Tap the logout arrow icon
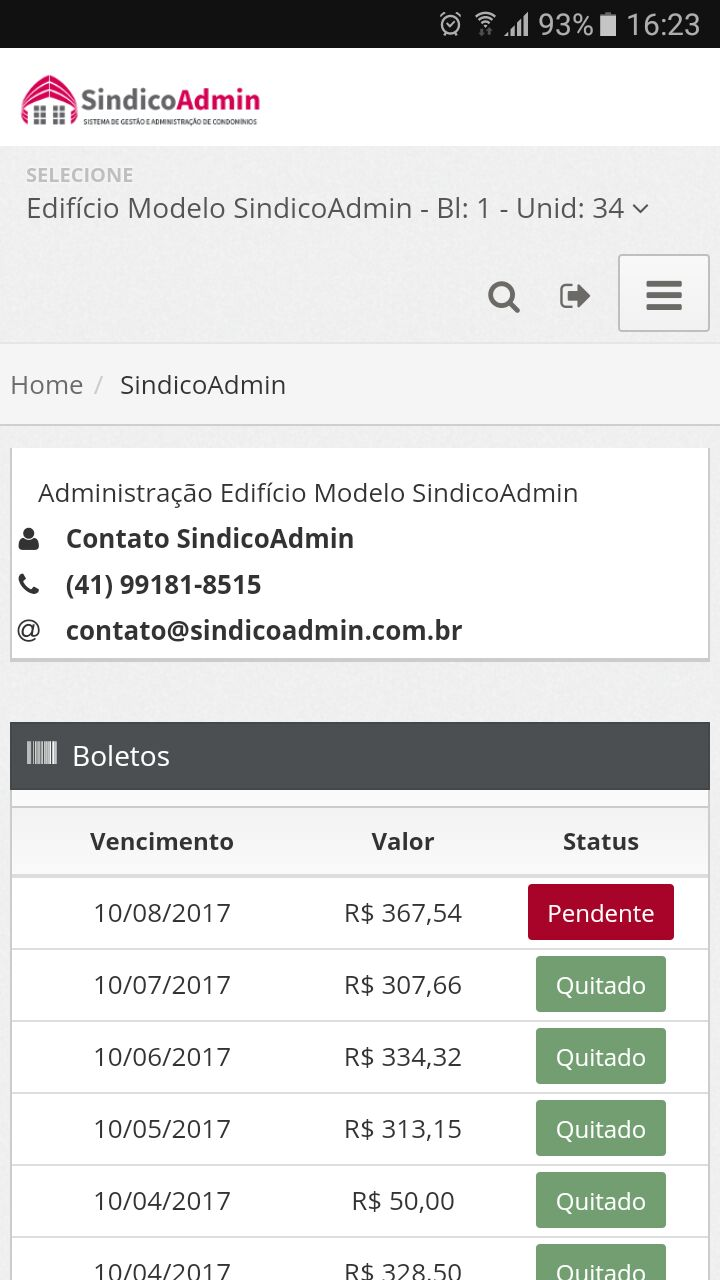The image size is (720, 1280). tap(575, 296)
